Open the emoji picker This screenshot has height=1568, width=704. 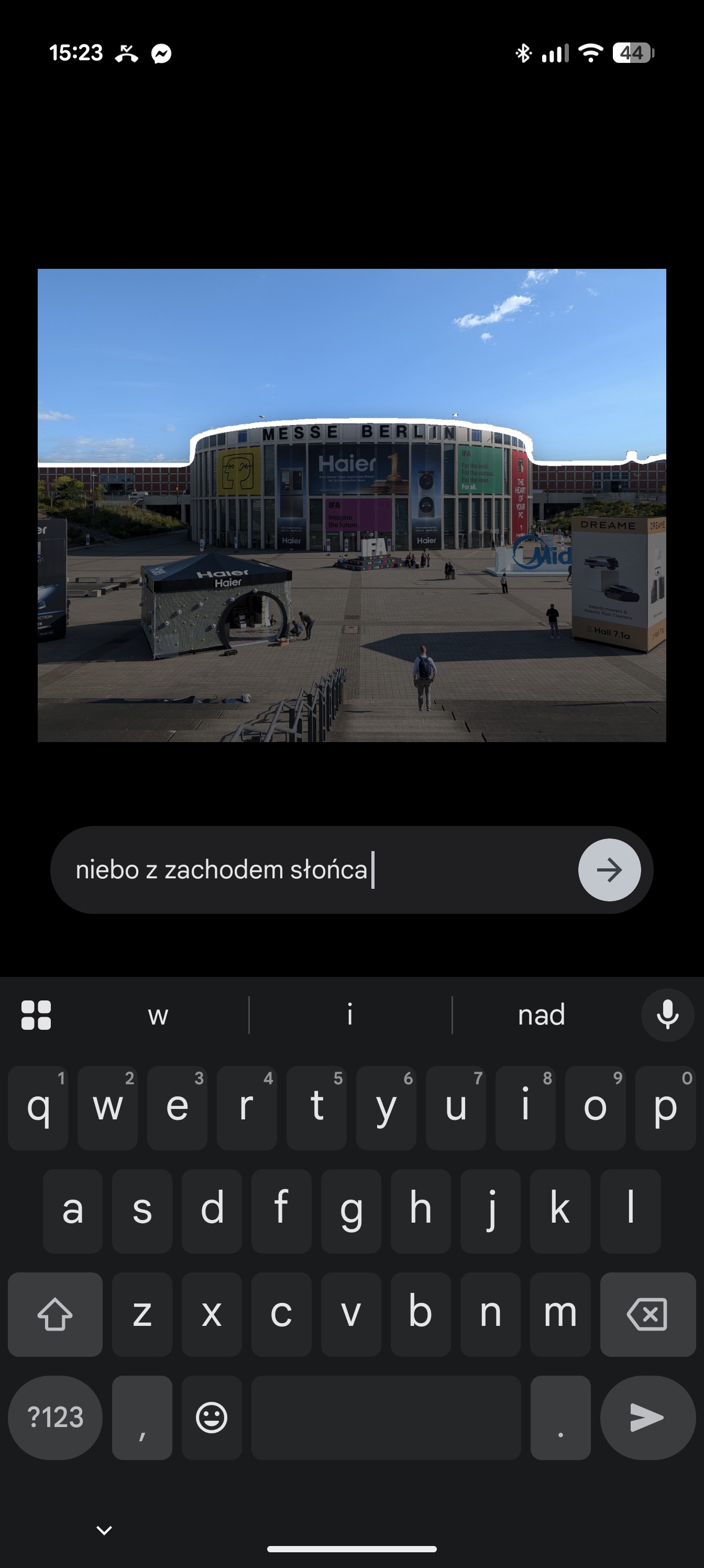pos(211,1417)
